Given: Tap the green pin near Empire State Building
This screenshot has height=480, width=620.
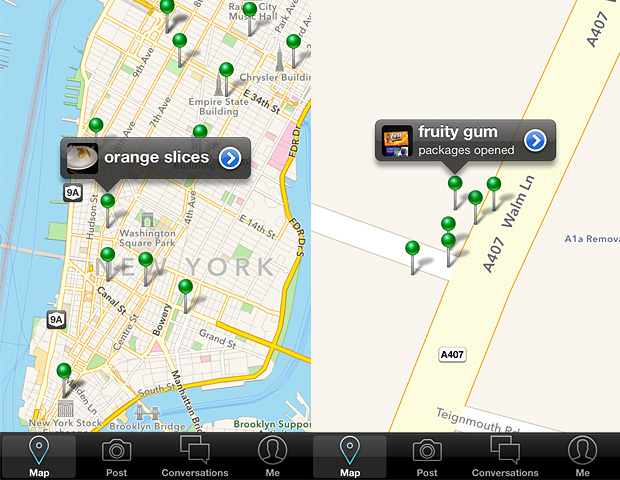Looking at the screenshot, I should (x=226, y=70).
